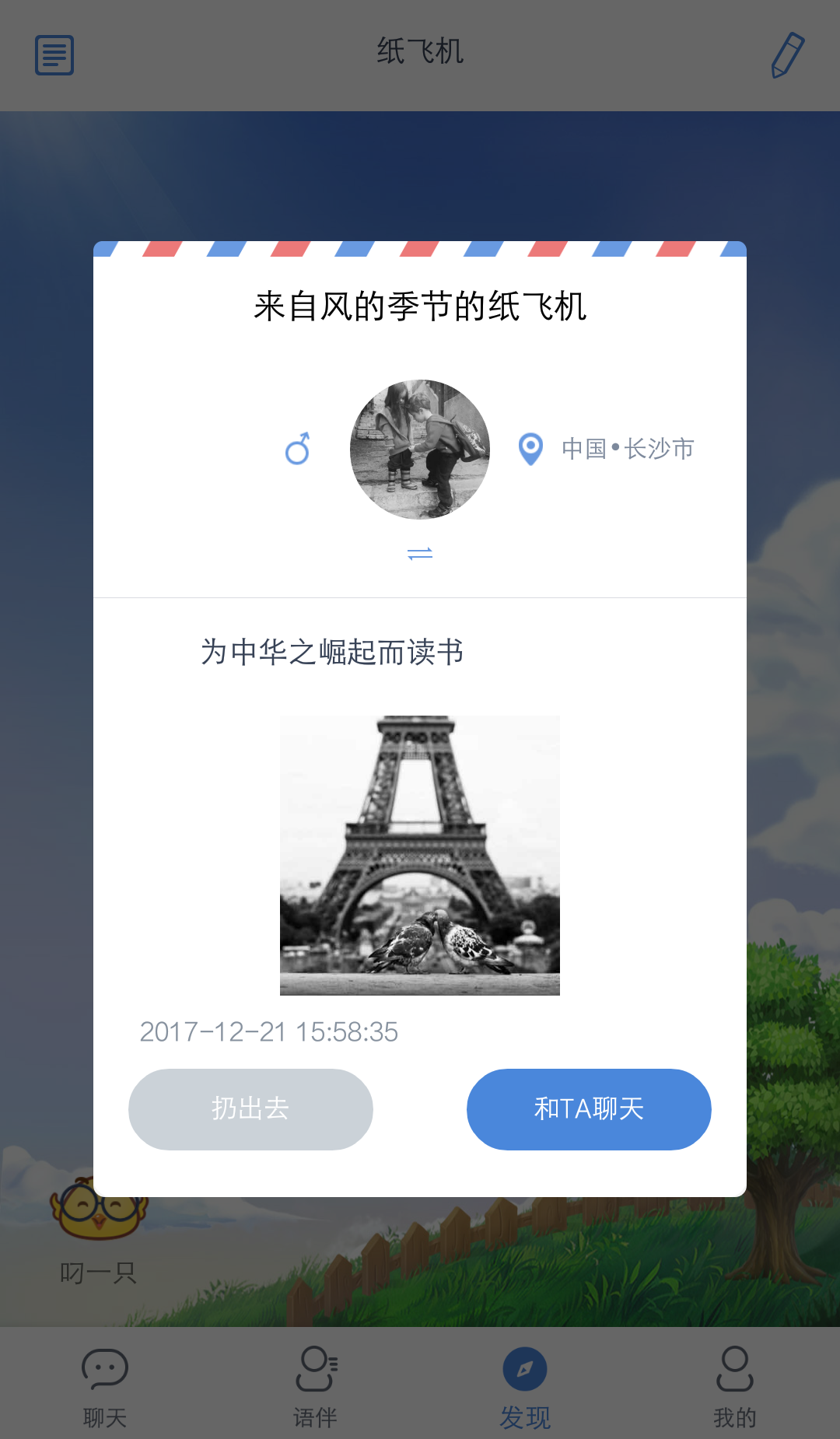The image size is (840, 1439).
Task: Tap the 语伴 language partner icon
Action: [315, 1369]
